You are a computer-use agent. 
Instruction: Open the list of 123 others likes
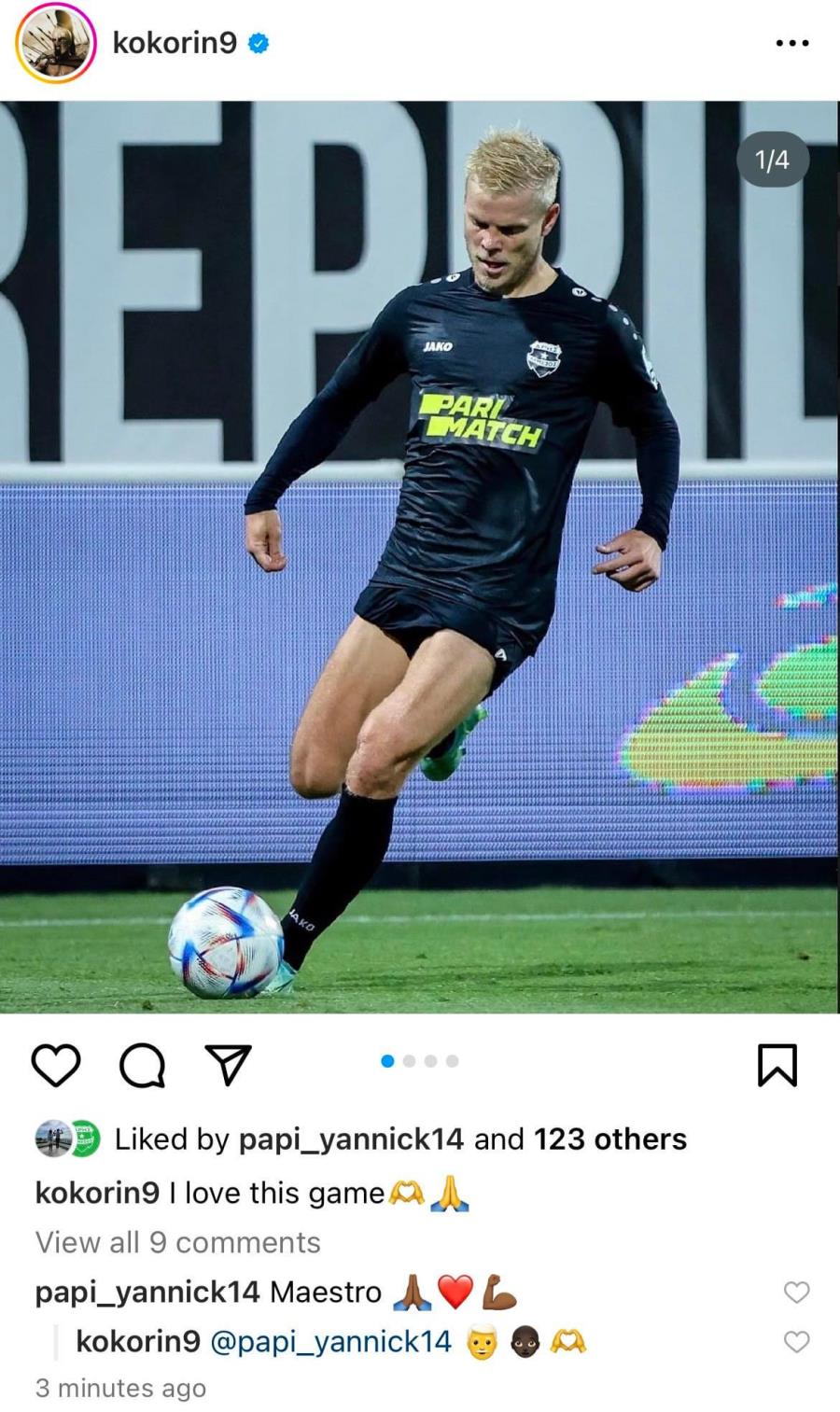609,1139
